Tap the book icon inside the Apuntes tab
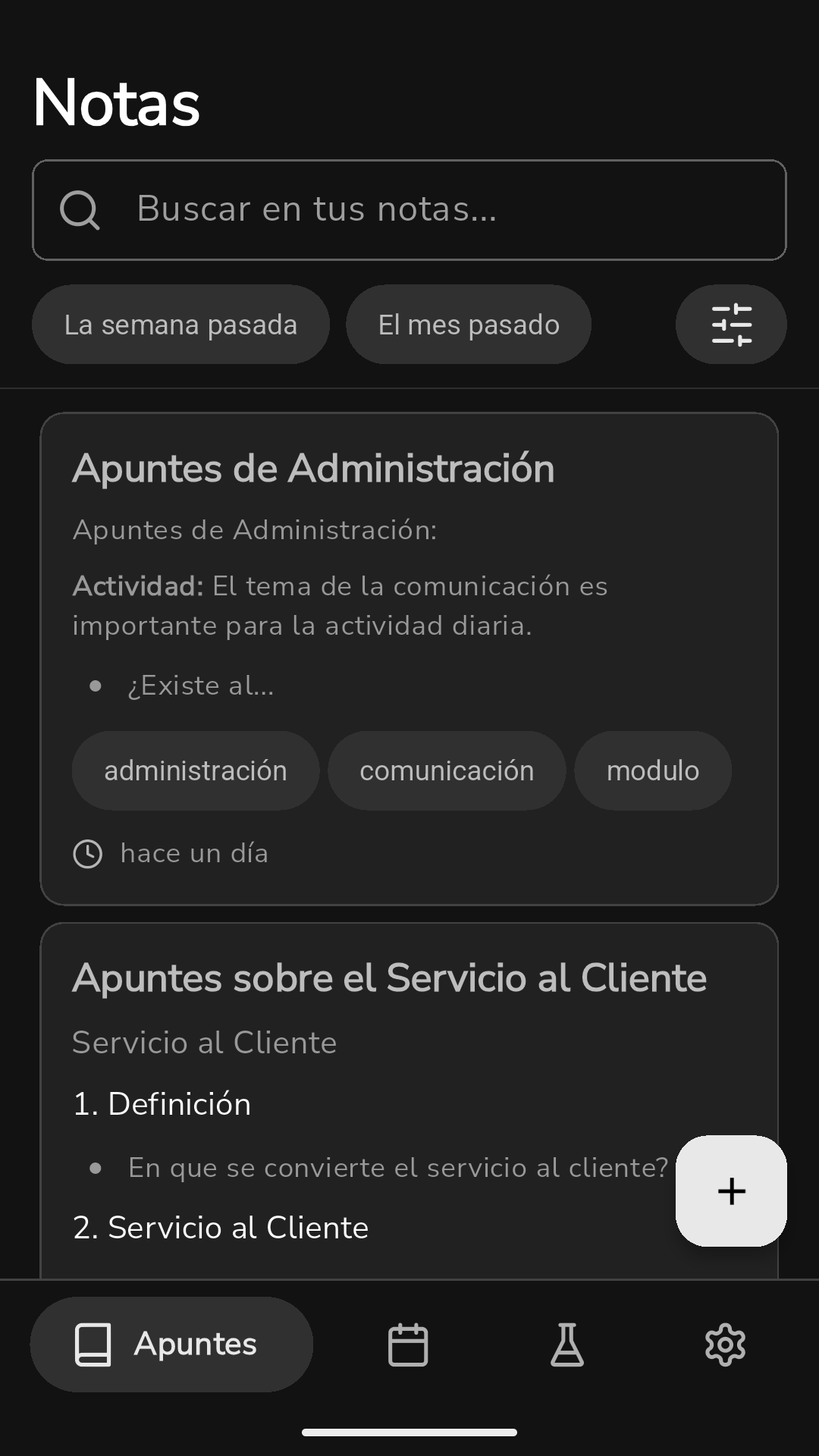Viewport: 819px width, 1456px height. 93,1343
